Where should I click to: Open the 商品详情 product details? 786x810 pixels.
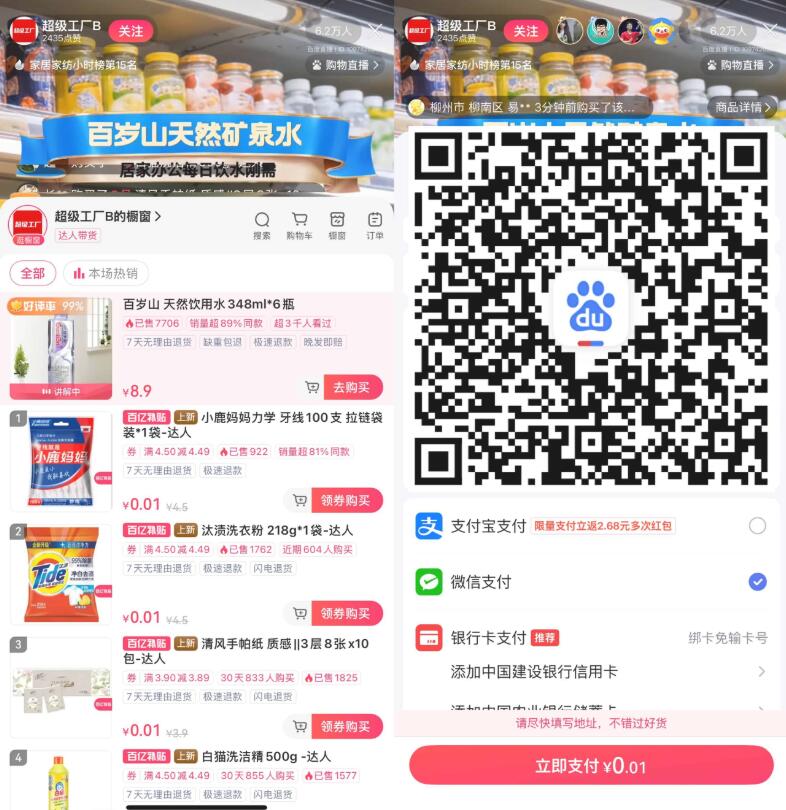743,107
